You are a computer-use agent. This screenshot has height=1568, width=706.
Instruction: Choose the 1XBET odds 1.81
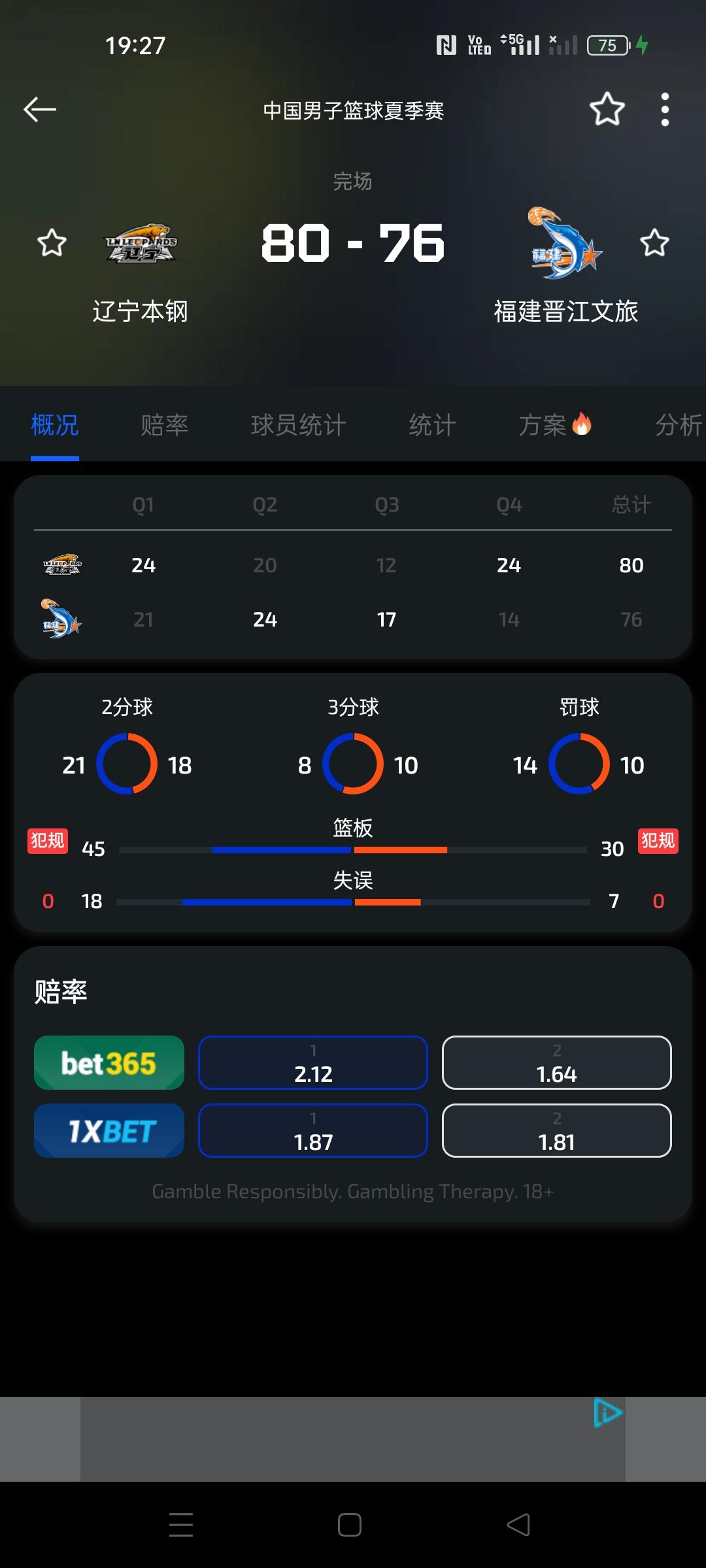(x=557, y=1130)
